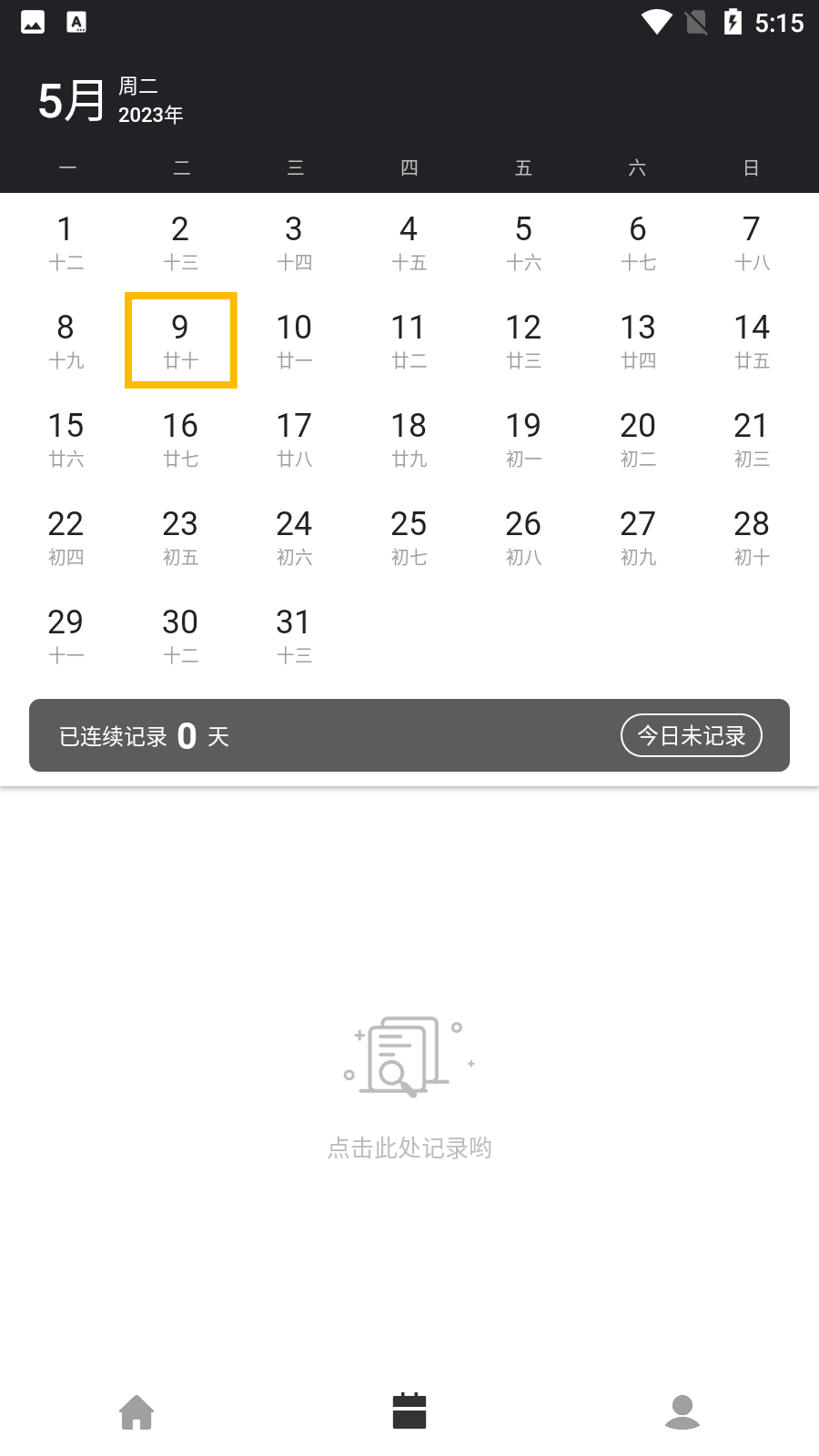
Task: Tap date 18 labeled 廿九
Action: coord(409,439)
